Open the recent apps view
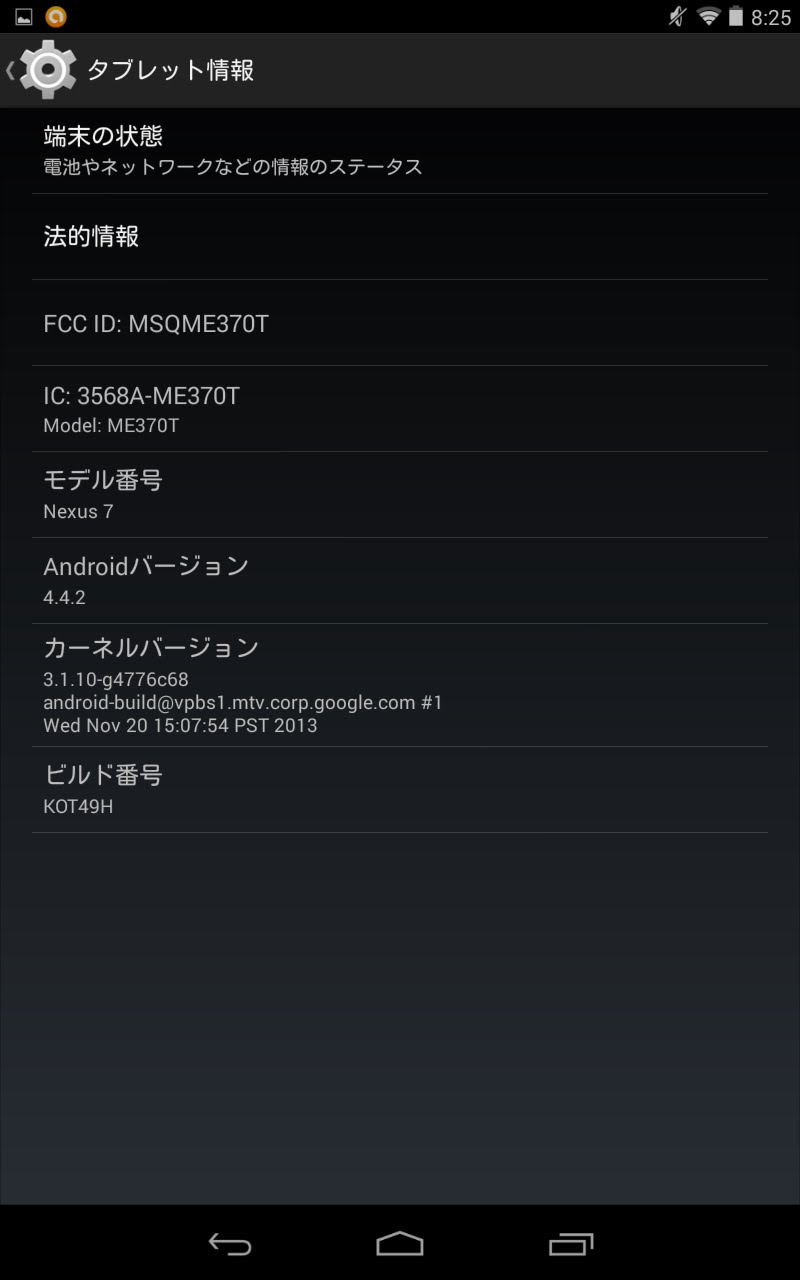 [x=571, y=1243]
